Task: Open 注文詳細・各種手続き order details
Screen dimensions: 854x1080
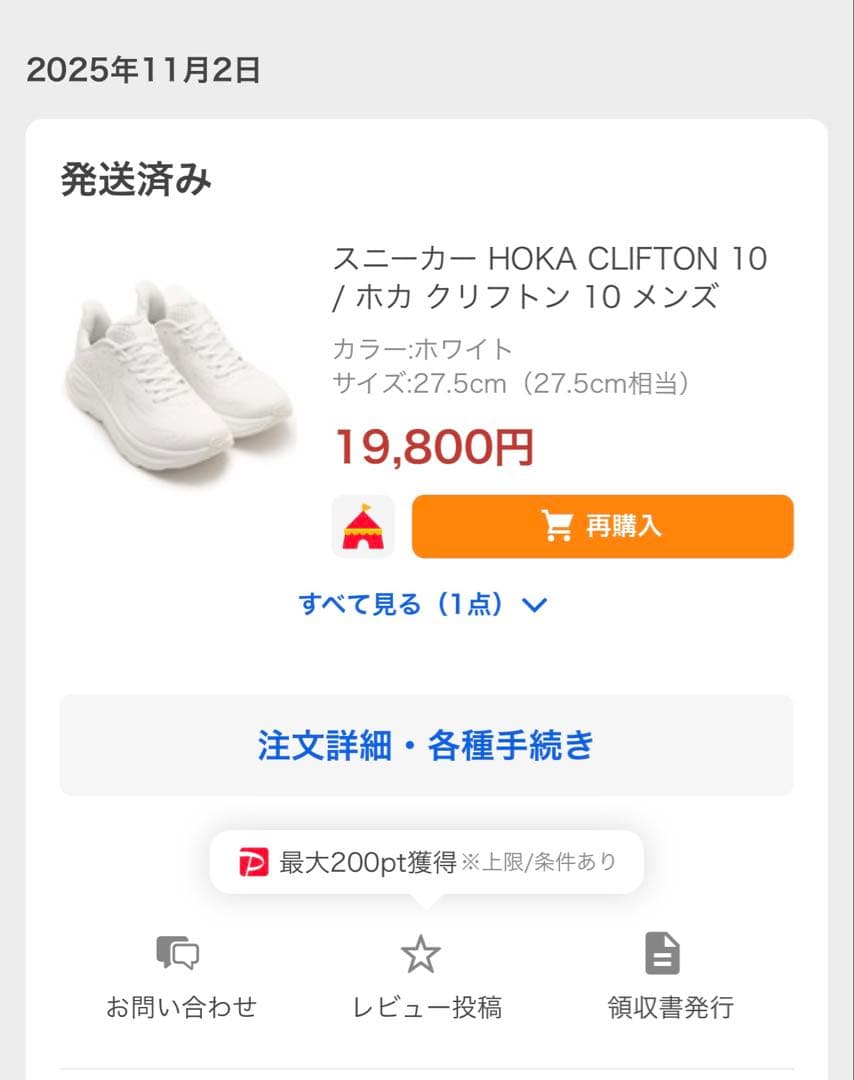Action: 427,744
